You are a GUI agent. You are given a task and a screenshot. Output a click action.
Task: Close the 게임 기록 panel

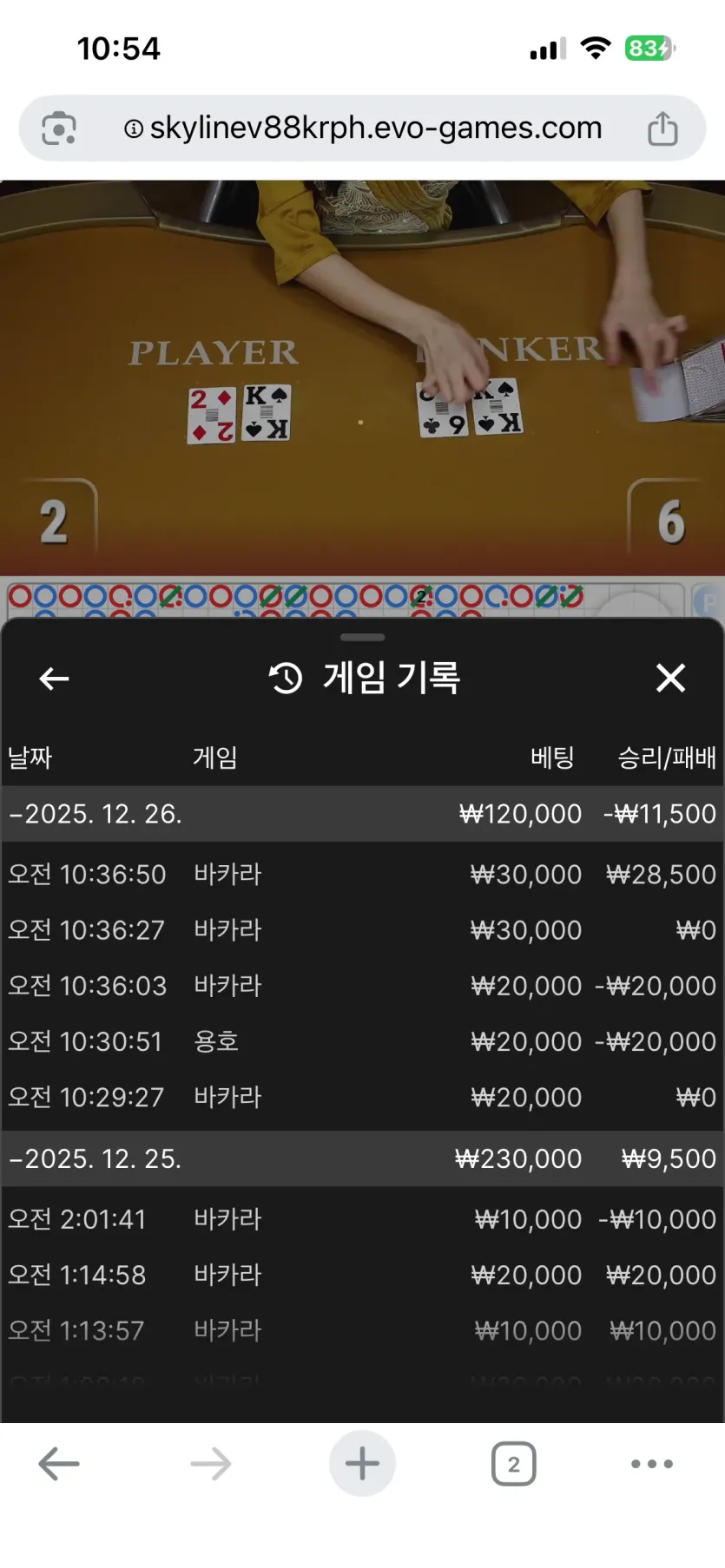point(670,678)
